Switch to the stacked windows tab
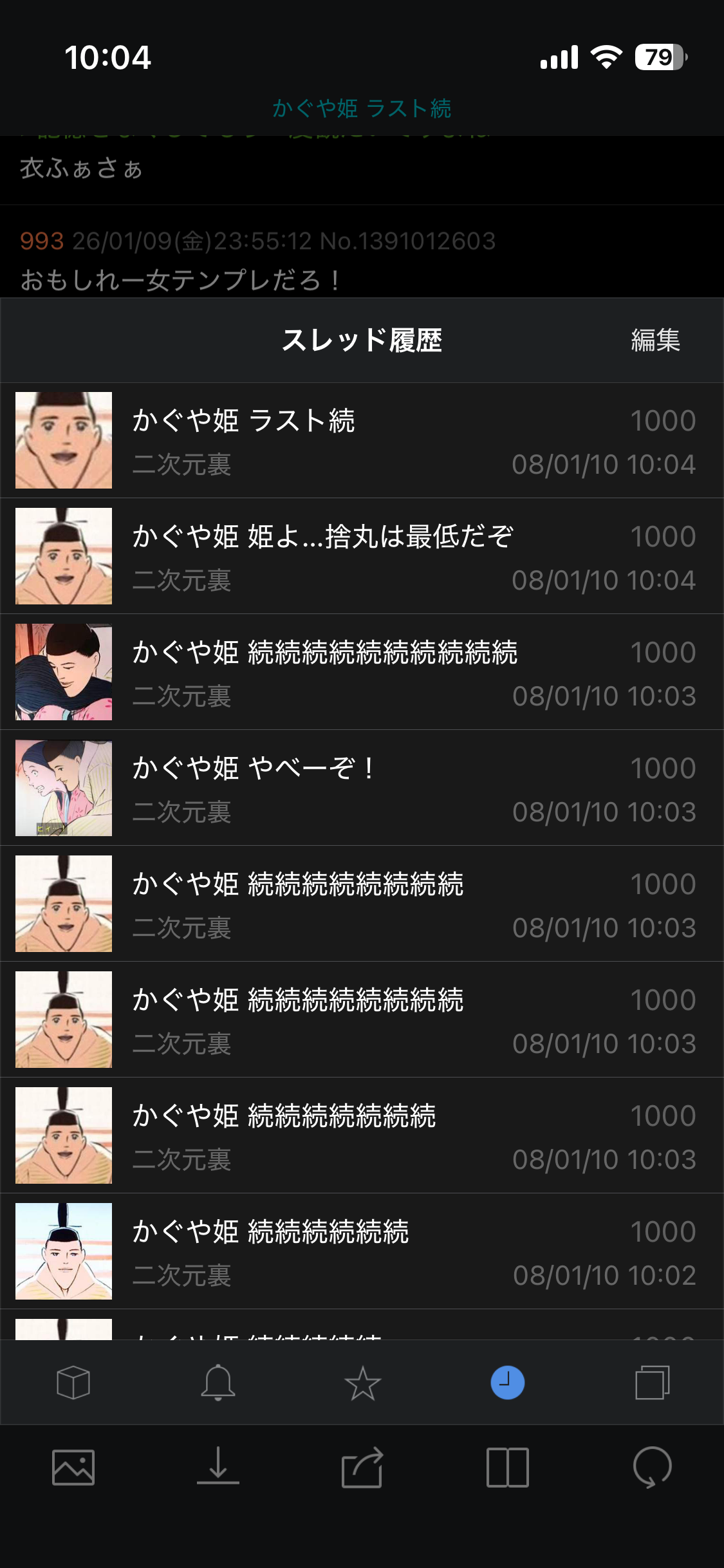 (652, 1383)
